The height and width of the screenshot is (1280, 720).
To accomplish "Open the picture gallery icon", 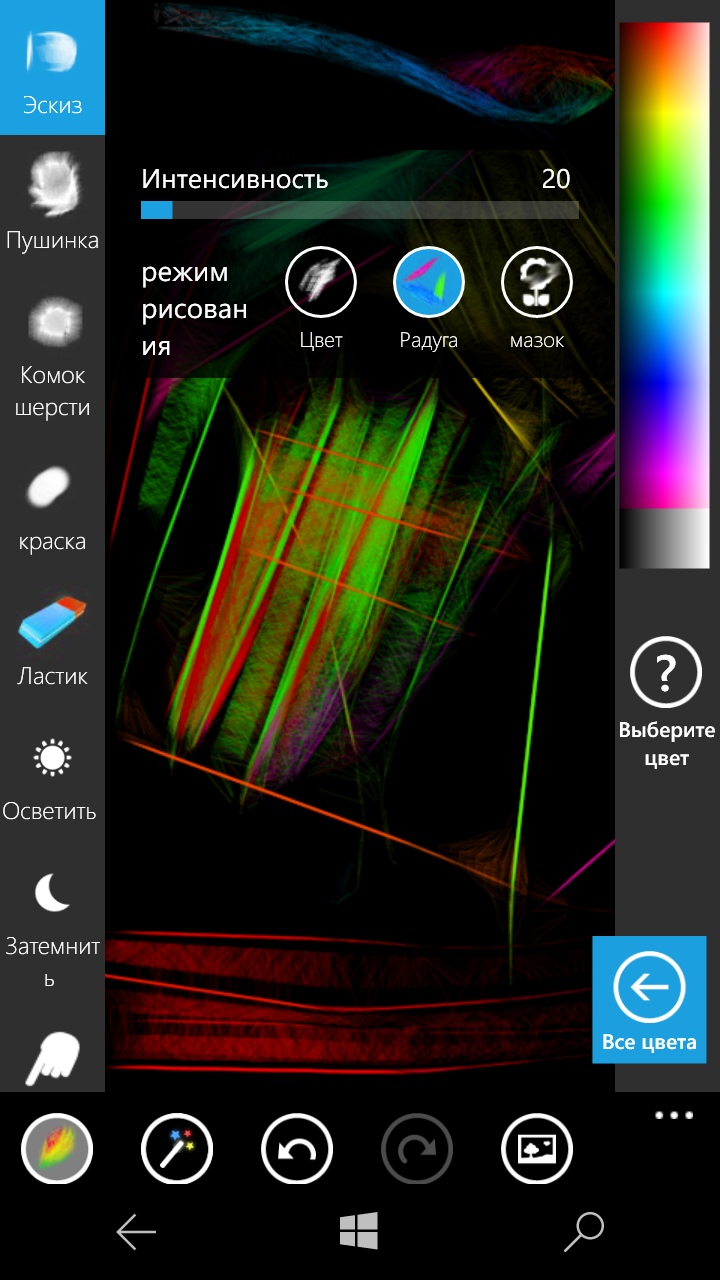I will point(537,1149).
